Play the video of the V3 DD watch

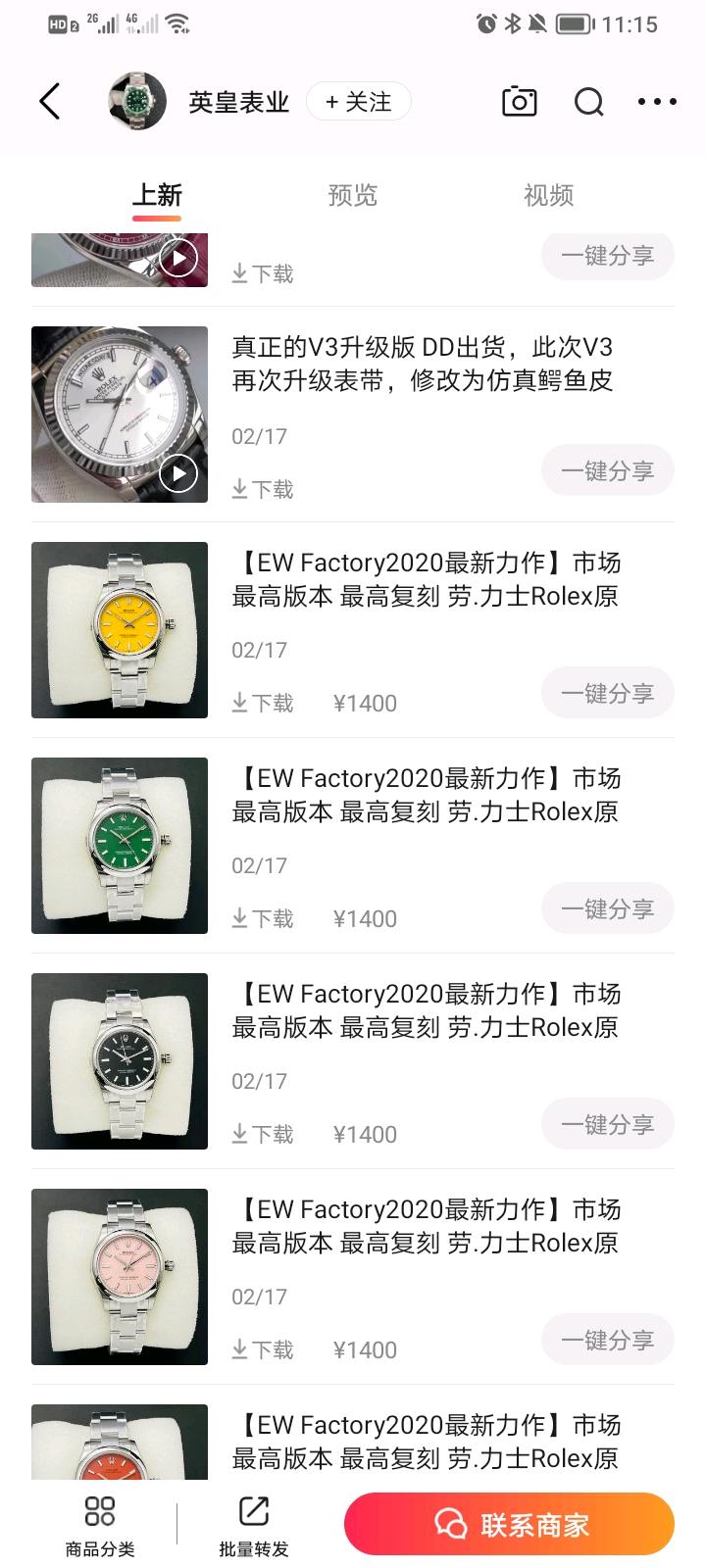178,474
